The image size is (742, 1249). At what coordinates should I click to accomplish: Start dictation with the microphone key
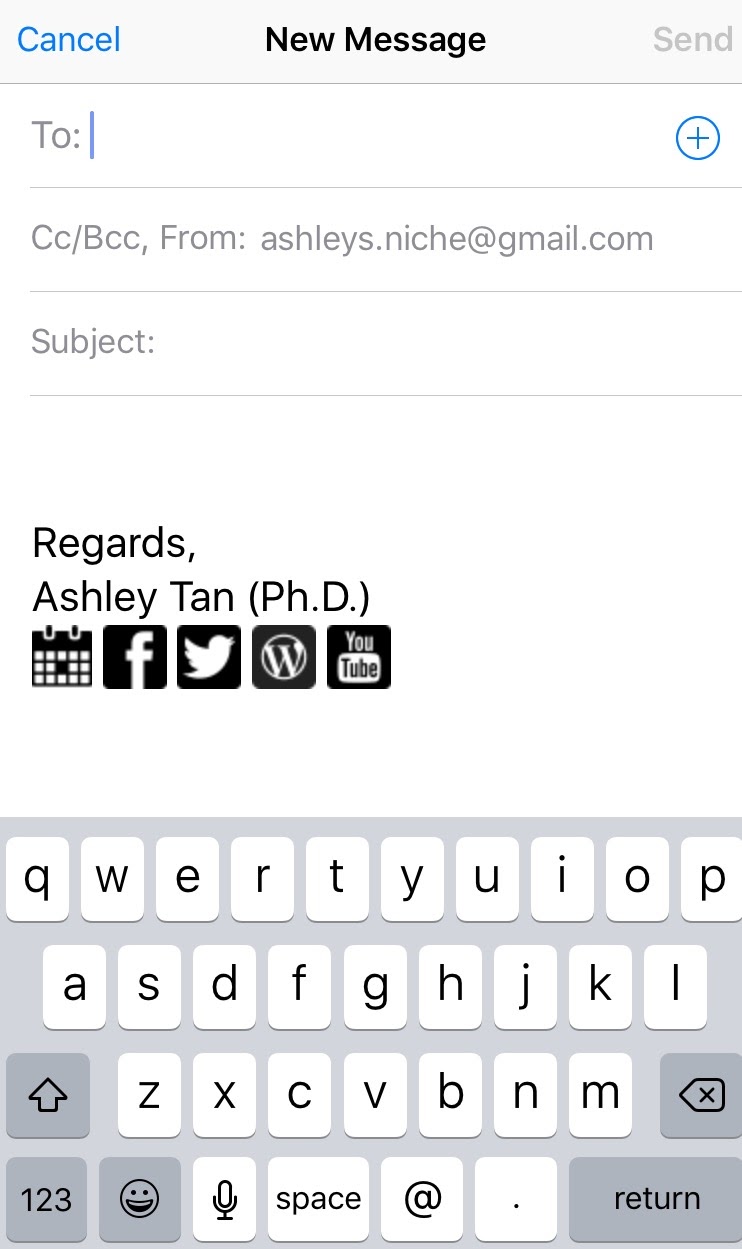pos(225,1199)
